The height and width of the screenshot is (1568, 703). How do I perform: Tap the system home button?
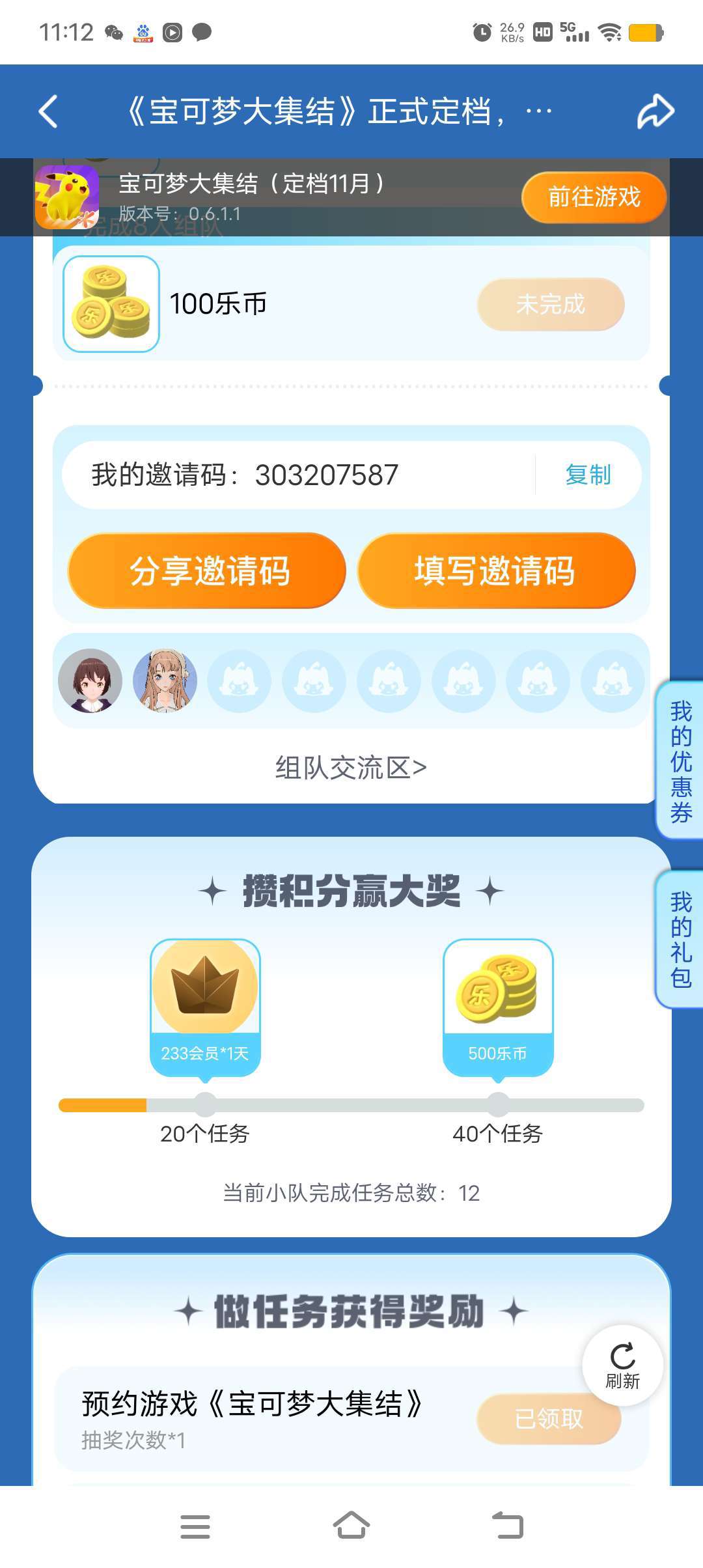[351, 1525]
